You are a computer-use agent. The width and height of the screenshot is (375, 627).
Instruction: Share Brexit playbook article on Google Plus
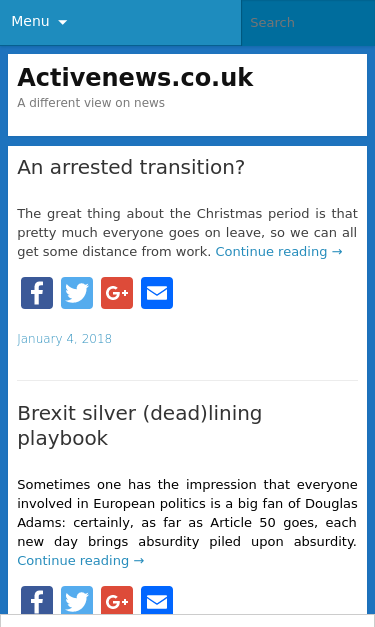coord(117,600)
